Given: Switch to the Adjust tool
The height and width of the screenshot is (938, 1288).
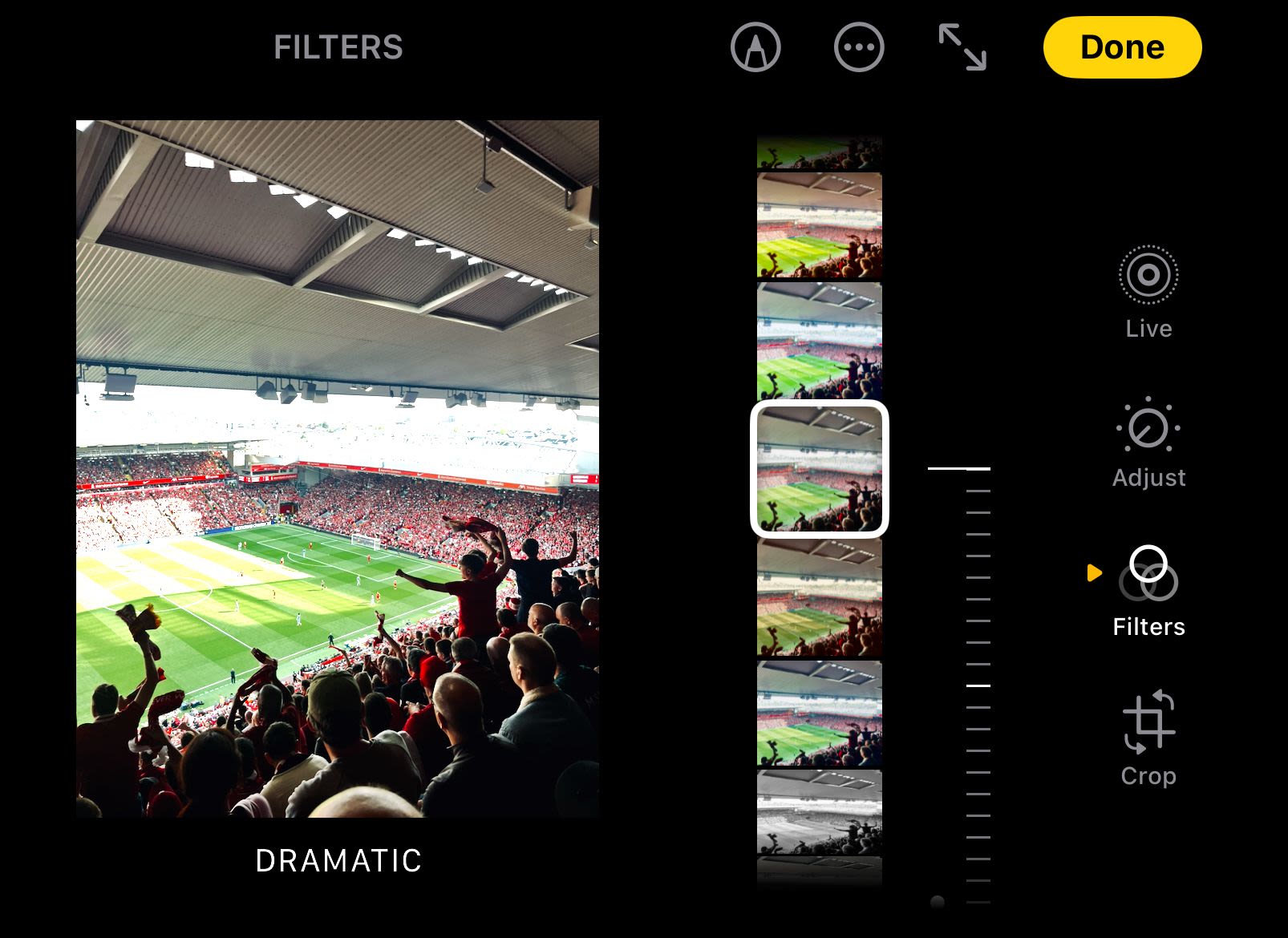Looking at the screenshot, I should click(x=1148, y=443).
